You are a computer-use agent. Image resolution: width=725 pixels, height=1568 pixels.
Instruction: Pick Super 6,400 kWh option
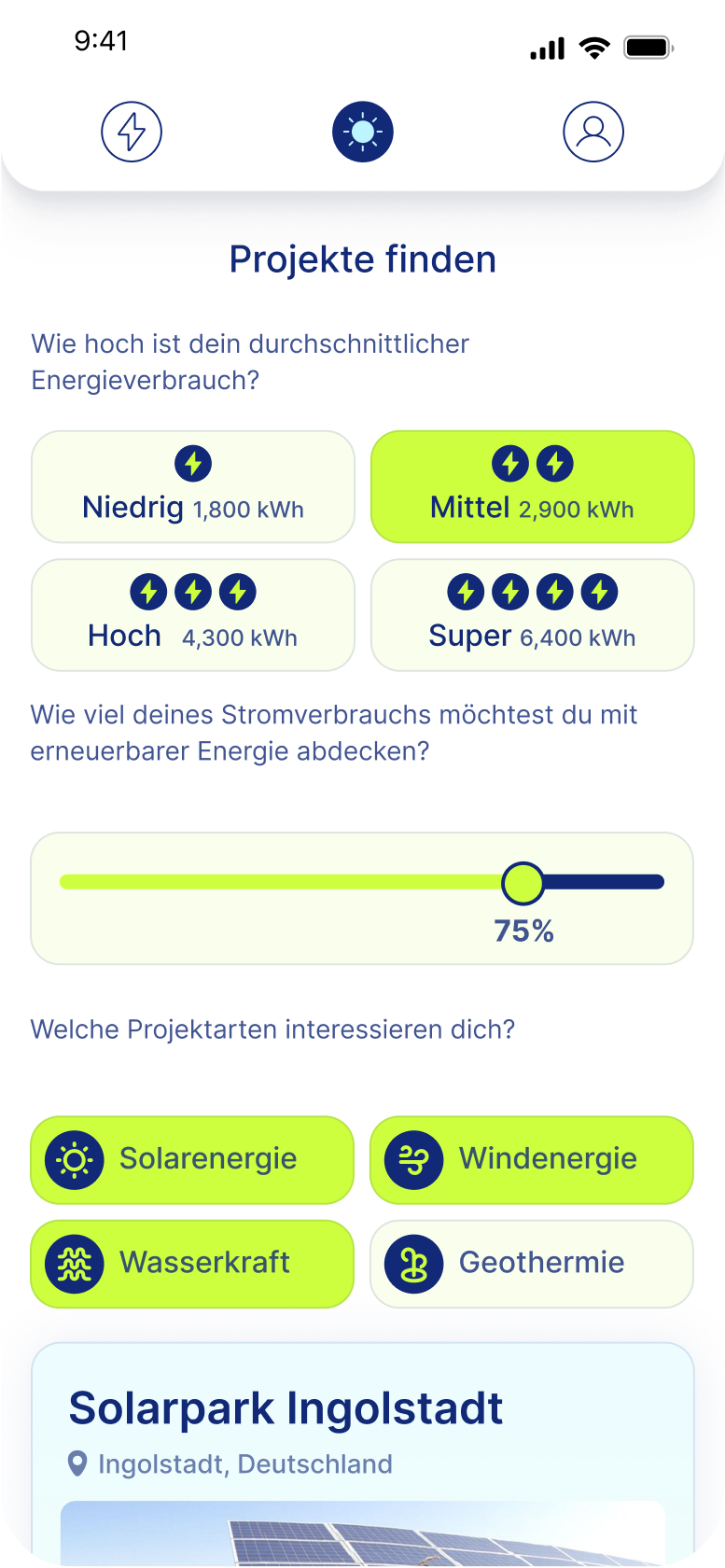coord(533,615)
